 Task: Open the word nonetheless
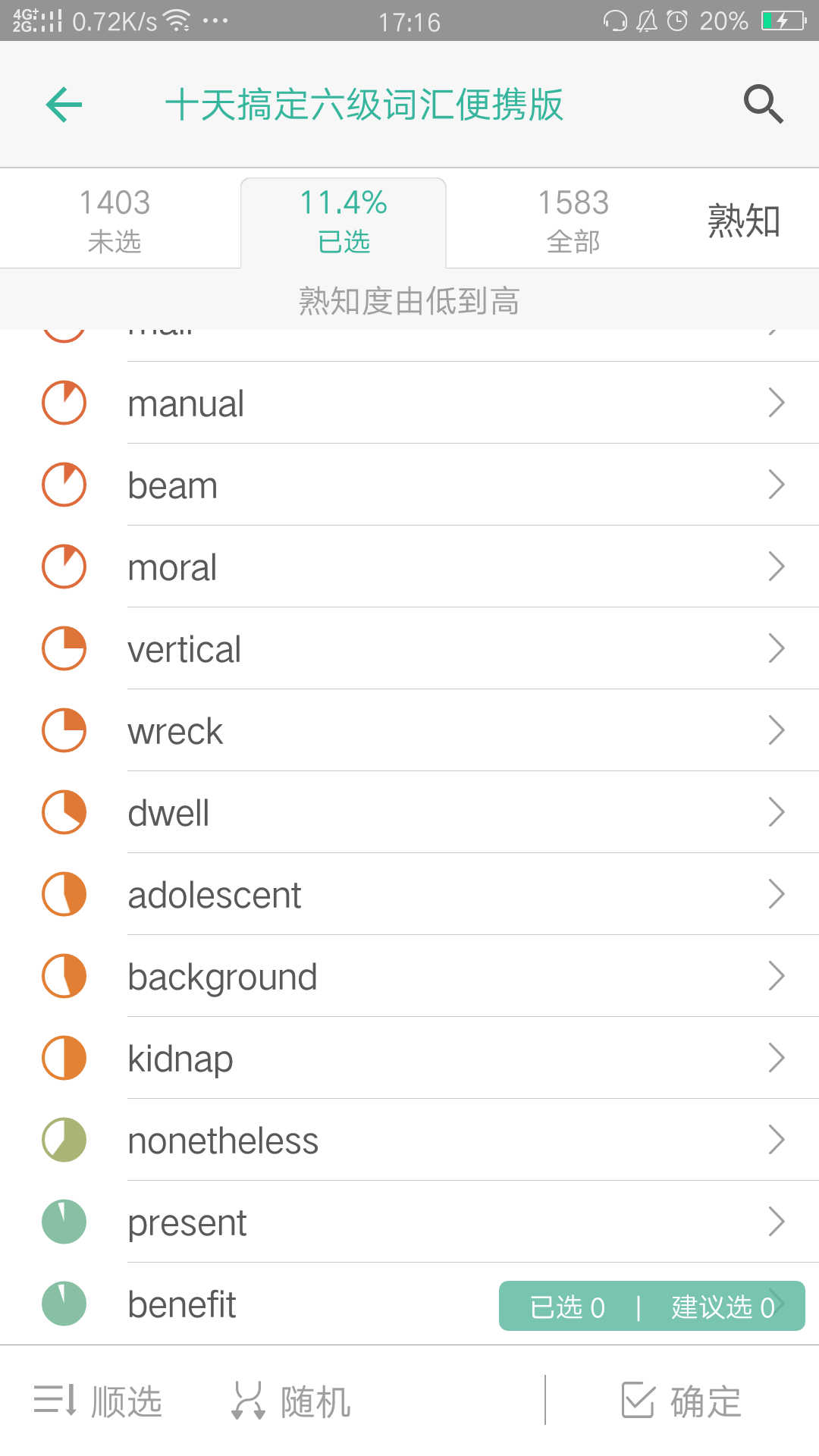click(409, 1140)
